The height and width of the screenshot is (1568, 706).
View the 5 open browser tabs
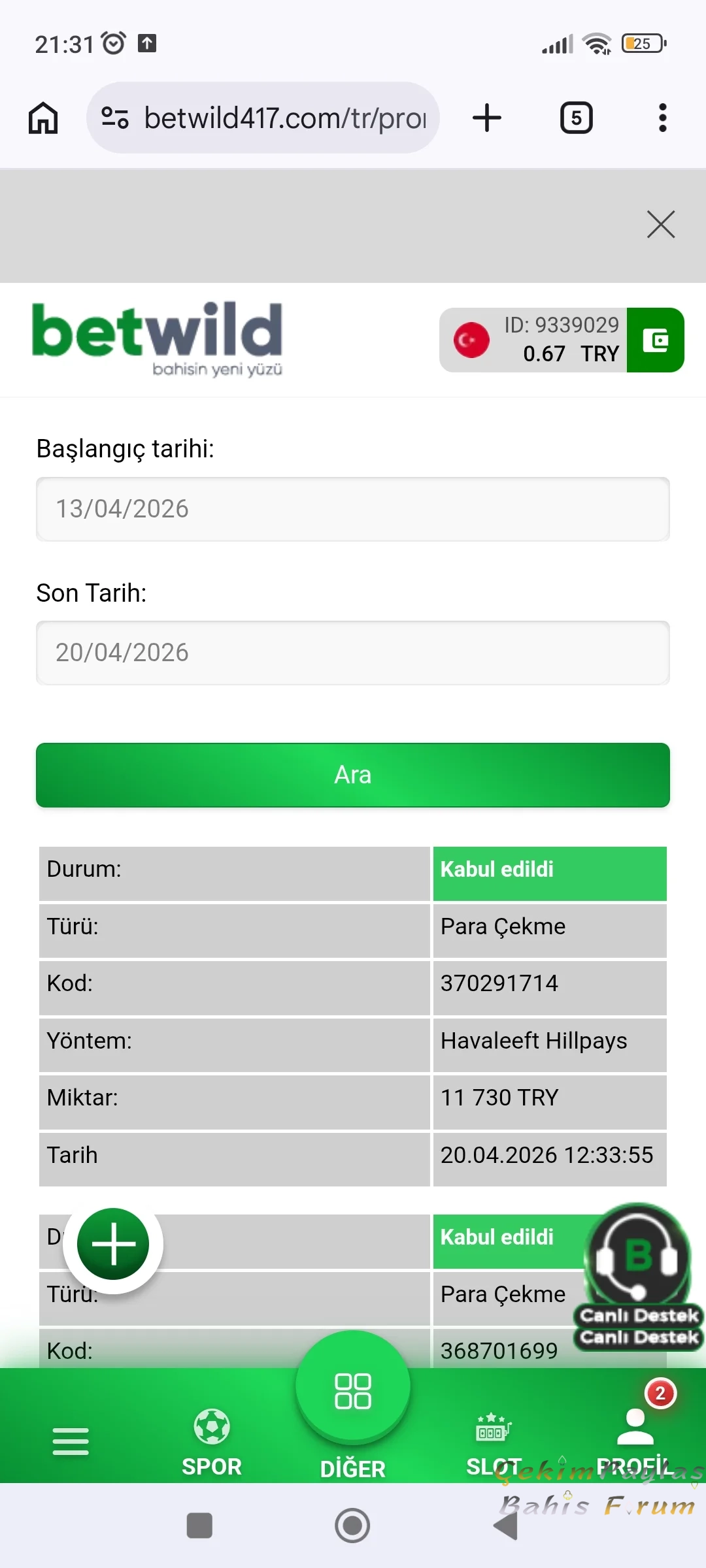(576, 118)
